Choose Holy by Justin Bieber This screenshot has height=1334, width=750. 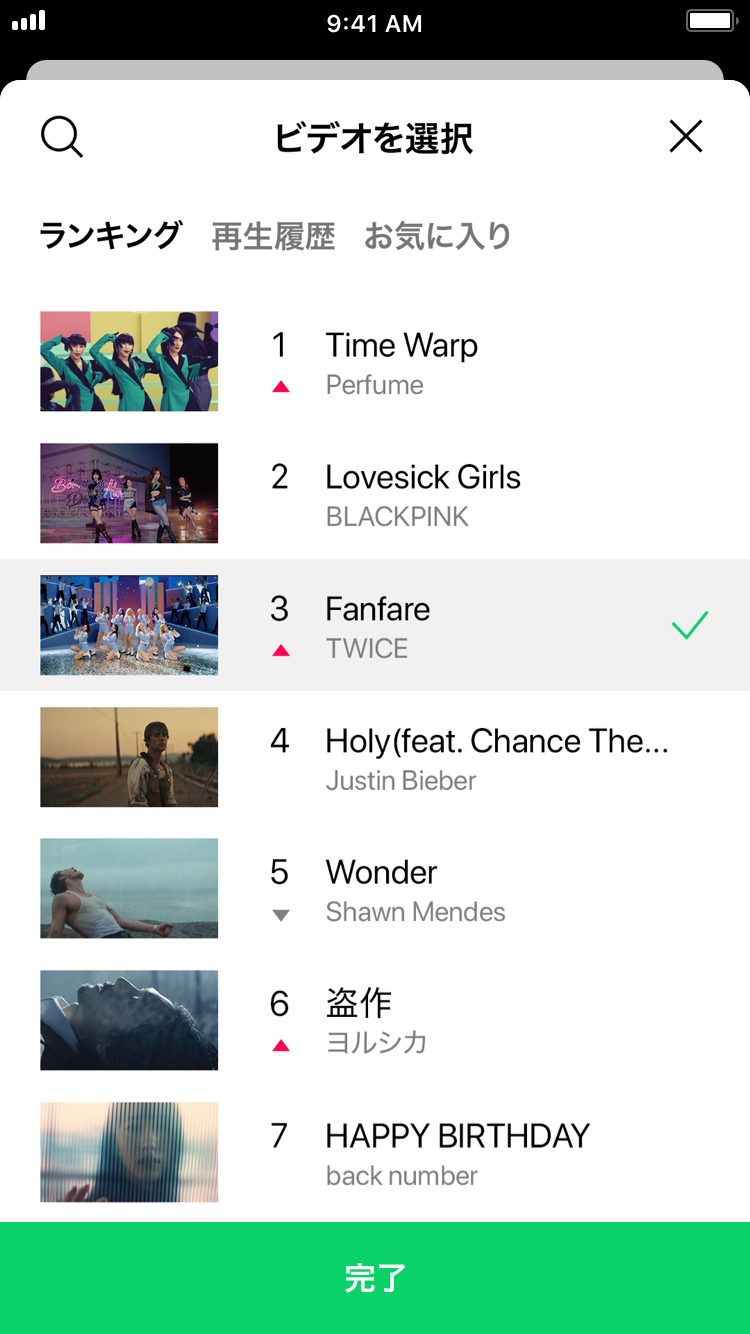click(x=375, y=757)
